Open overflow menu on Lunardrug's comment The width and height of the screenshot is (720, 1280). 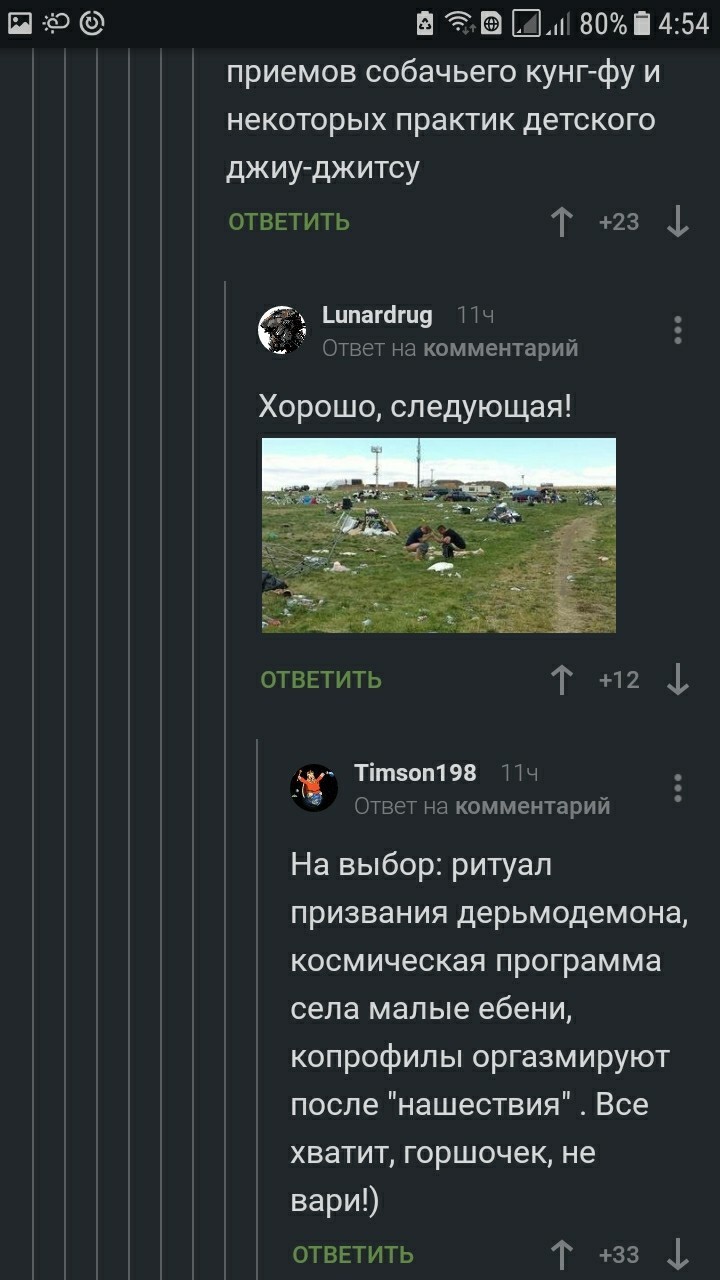[x=678, y=330]
